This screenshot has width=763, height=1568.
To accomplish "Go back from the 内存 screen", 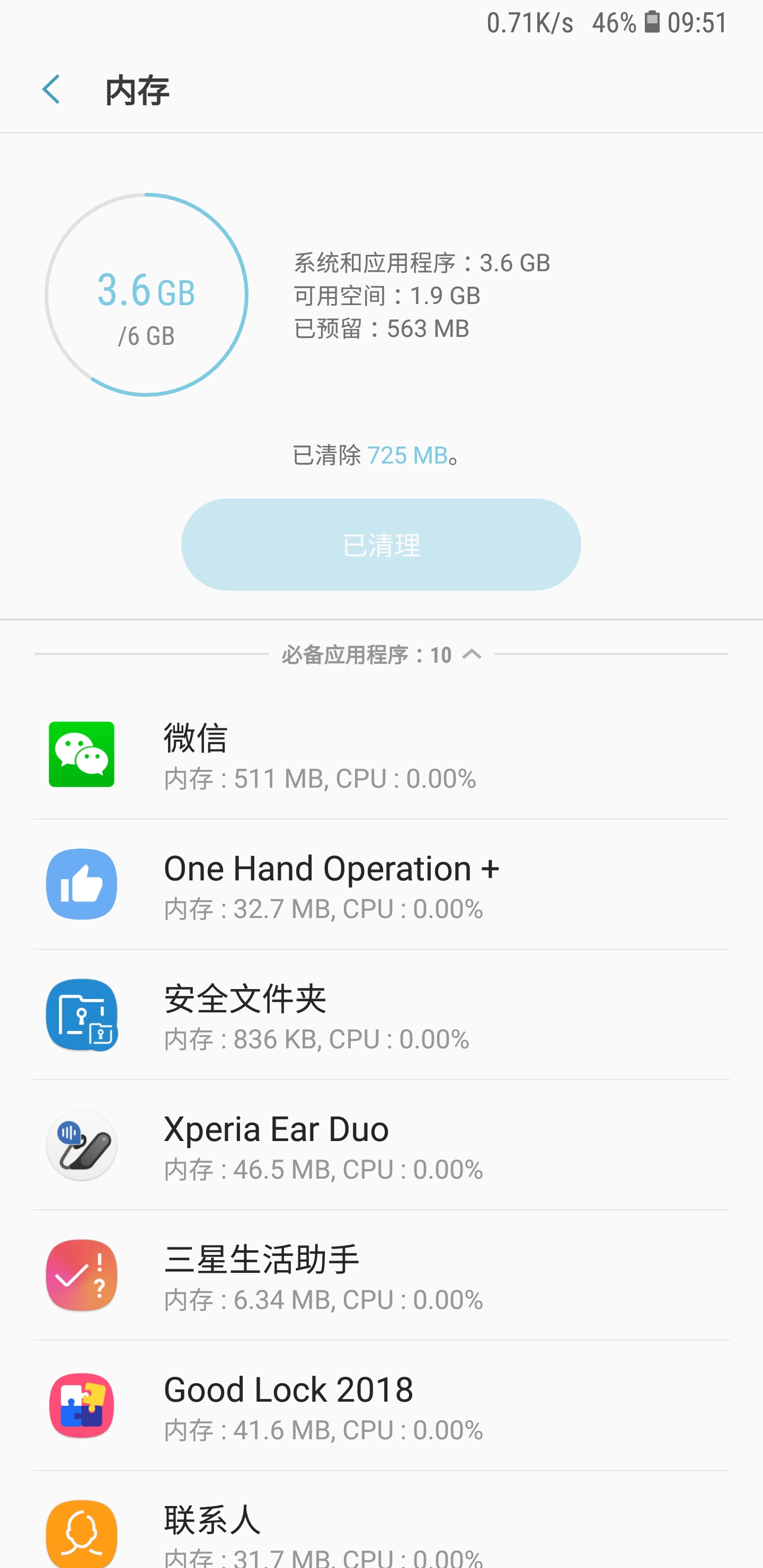I will 52,90.
